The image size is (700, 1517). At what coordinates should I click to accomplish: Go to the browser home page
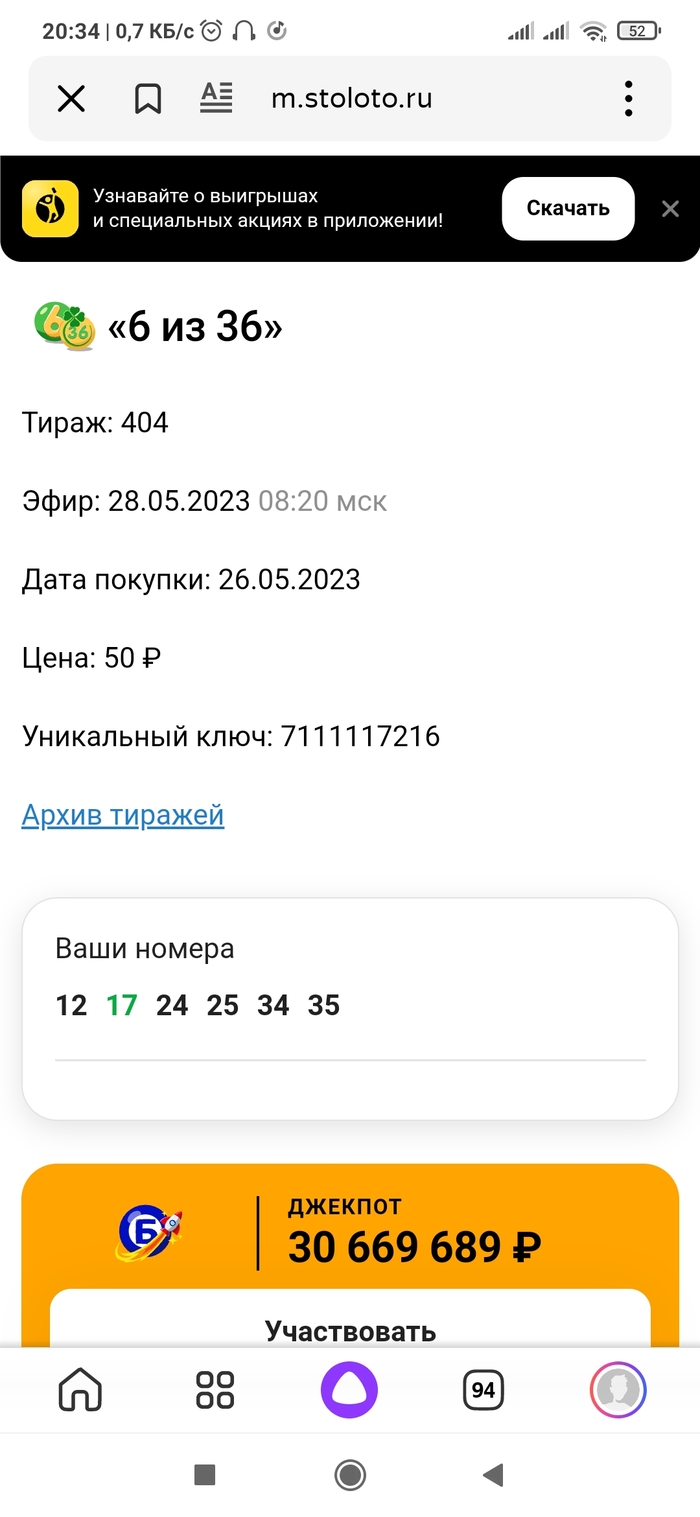[x=80, y=1390]
